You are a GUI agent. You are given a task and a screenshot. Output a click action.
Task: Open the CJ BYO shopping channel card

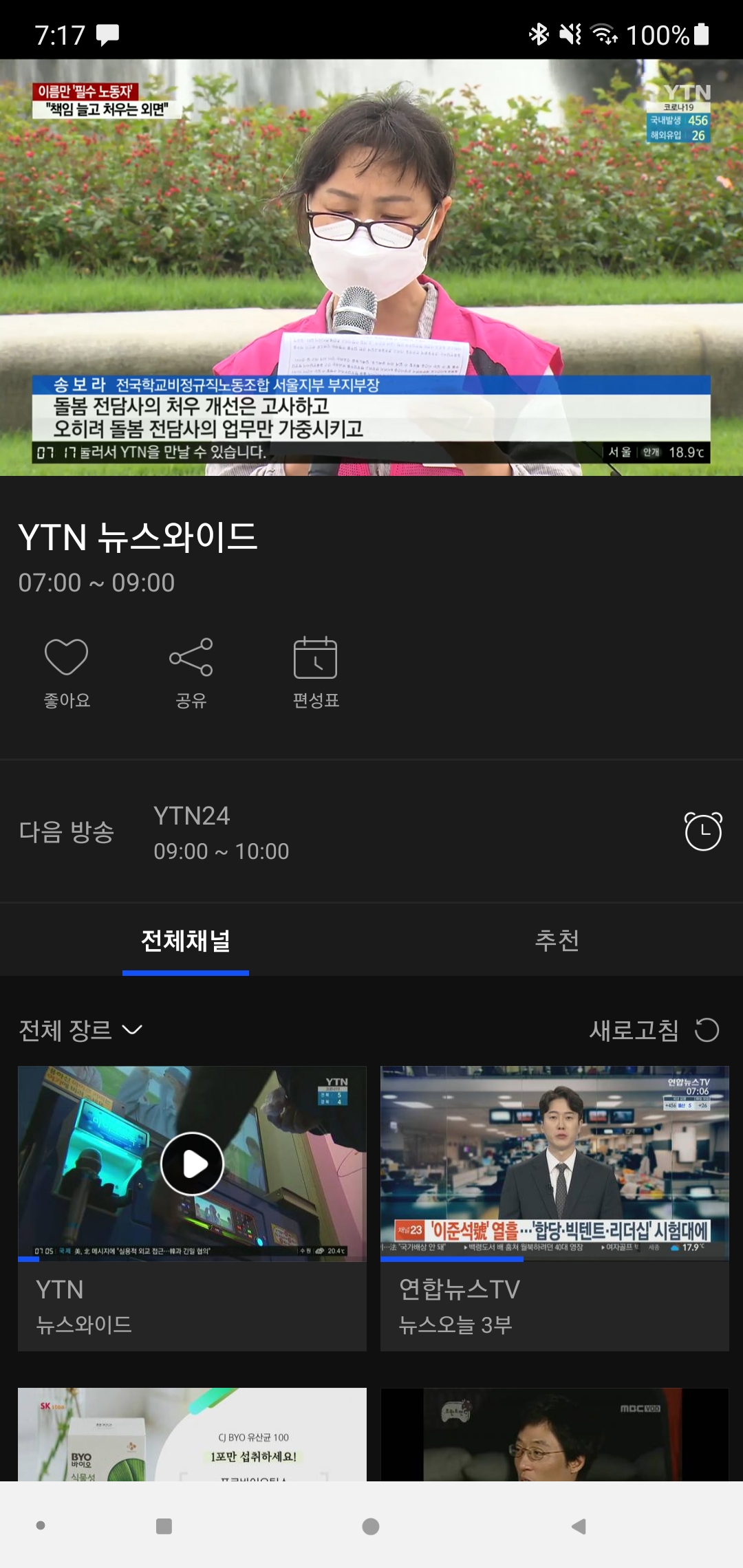[192, 1434]
